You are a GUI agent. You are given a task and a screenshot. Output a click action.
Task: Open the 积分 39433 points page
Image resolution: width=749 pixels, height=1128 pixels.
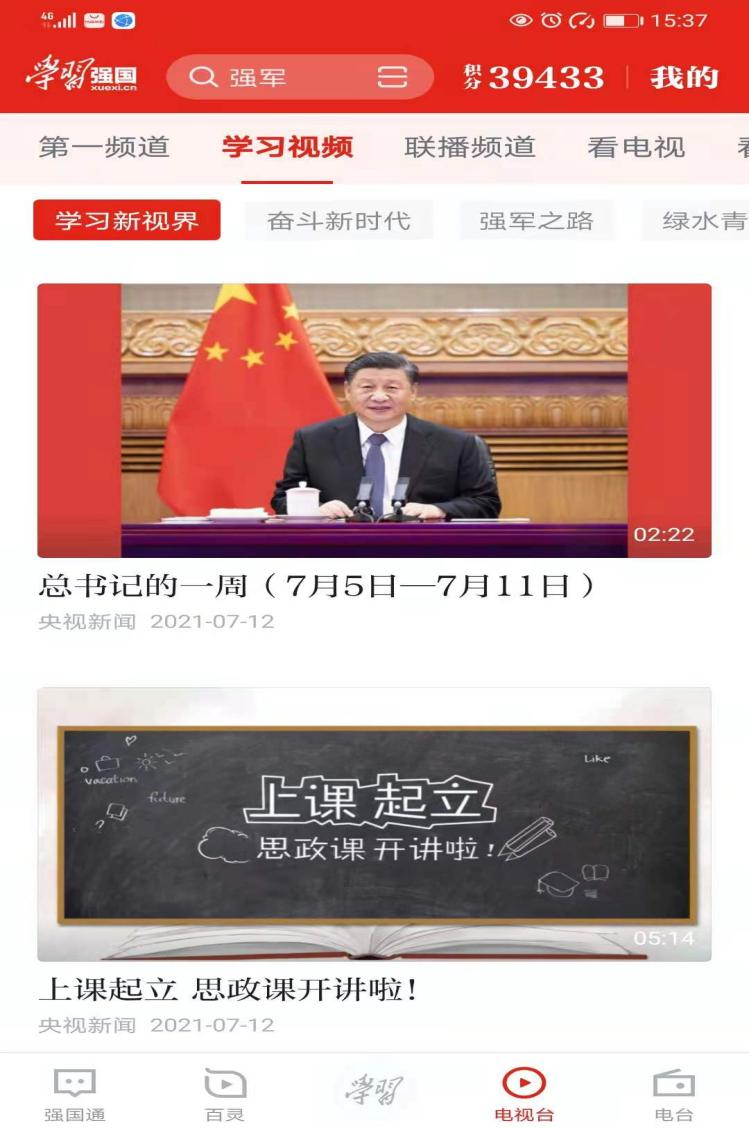coord(535,77)
